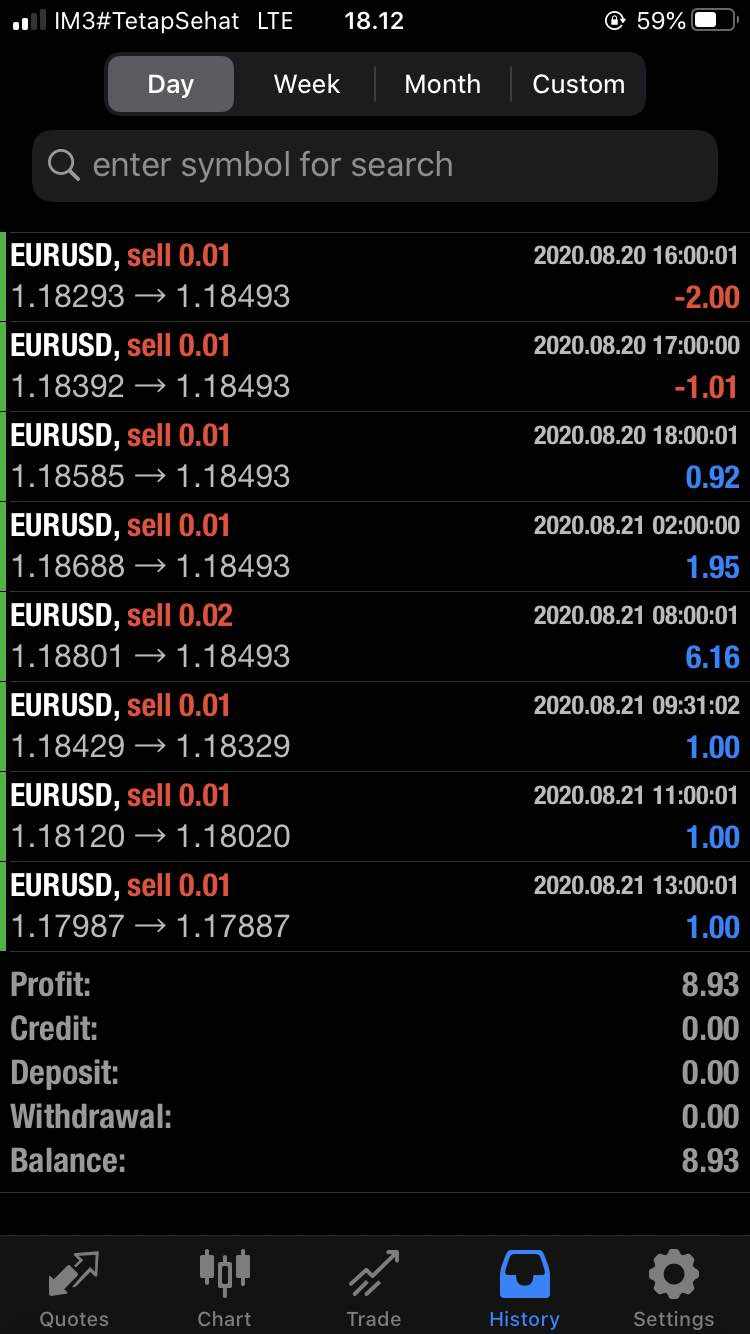Switch to the Week period

[x=306, y=84]
